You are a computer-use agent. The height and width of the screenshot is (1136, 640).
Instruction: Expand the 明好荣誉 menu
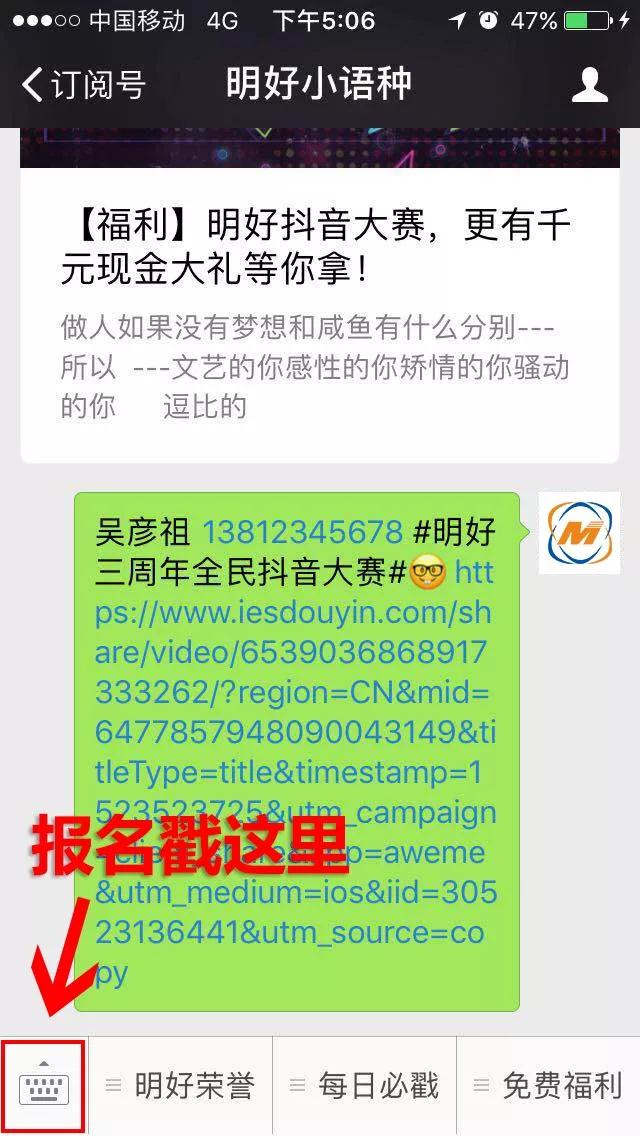coord(181,1086)
